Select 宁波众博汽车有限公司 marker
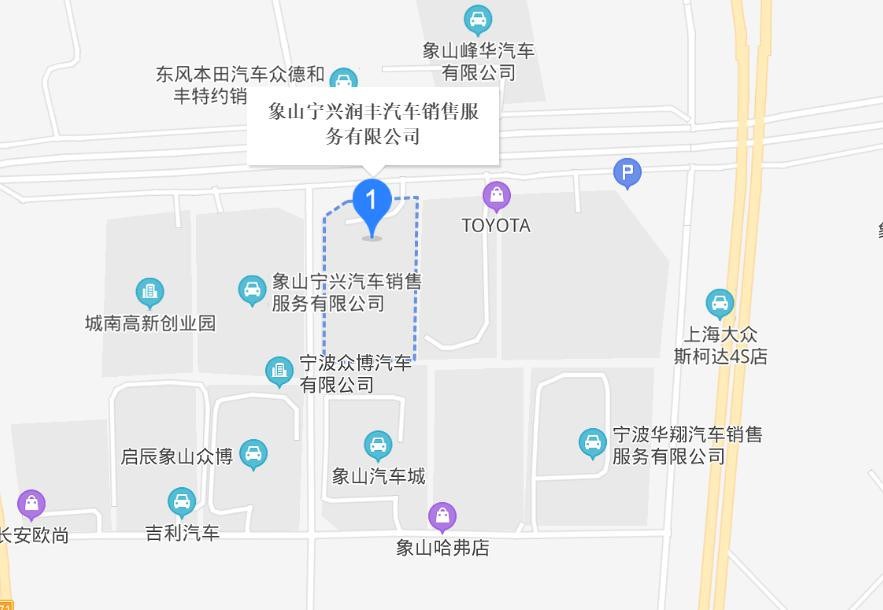Viewport: 883px width, 610px height. (x=280, y=372)
